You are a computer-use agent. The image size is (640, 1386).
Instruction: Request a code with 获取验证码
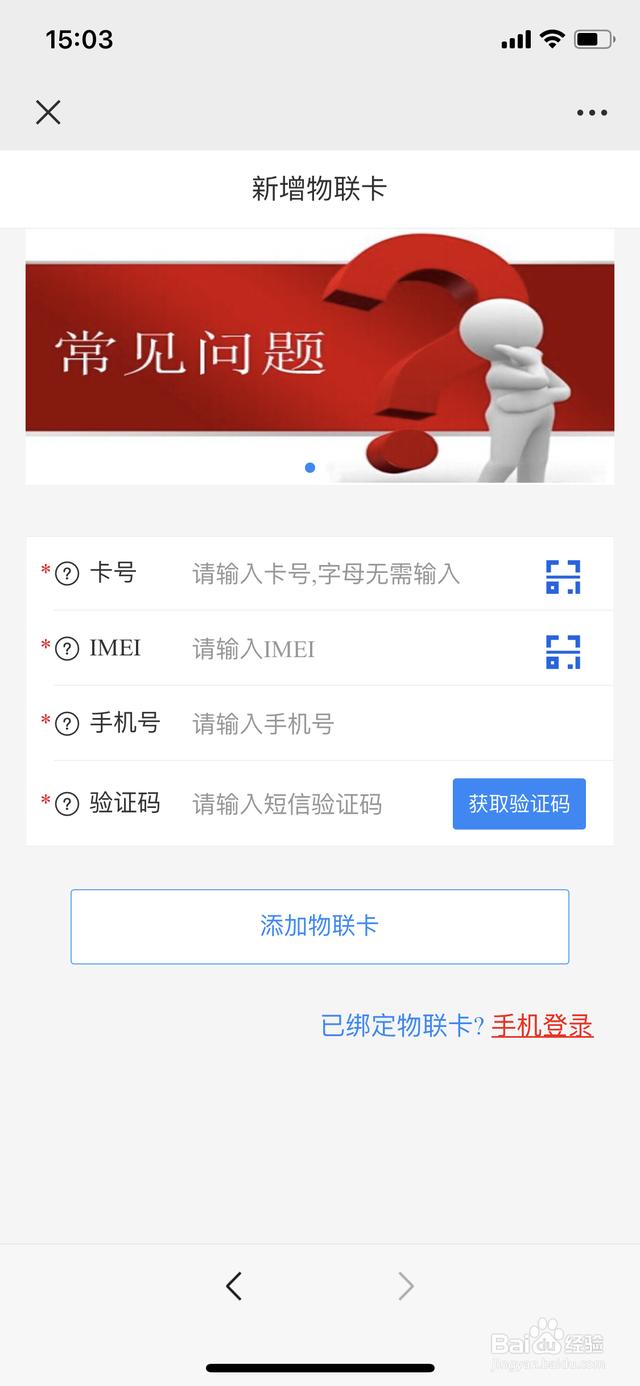coord(519,804)
